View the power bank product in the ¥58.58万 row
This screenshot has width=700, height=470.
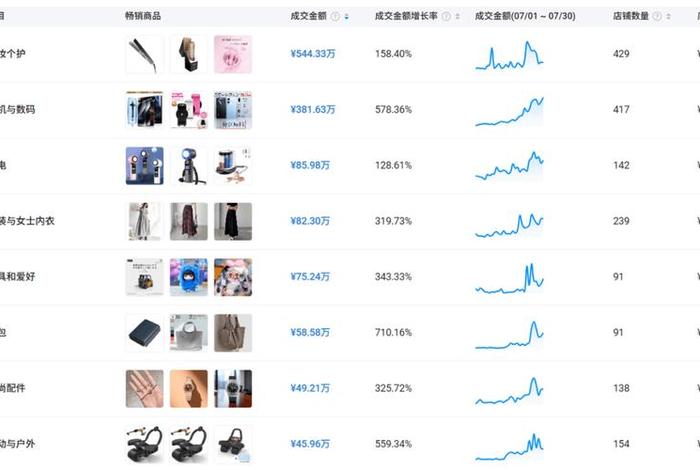click(144, 333)
